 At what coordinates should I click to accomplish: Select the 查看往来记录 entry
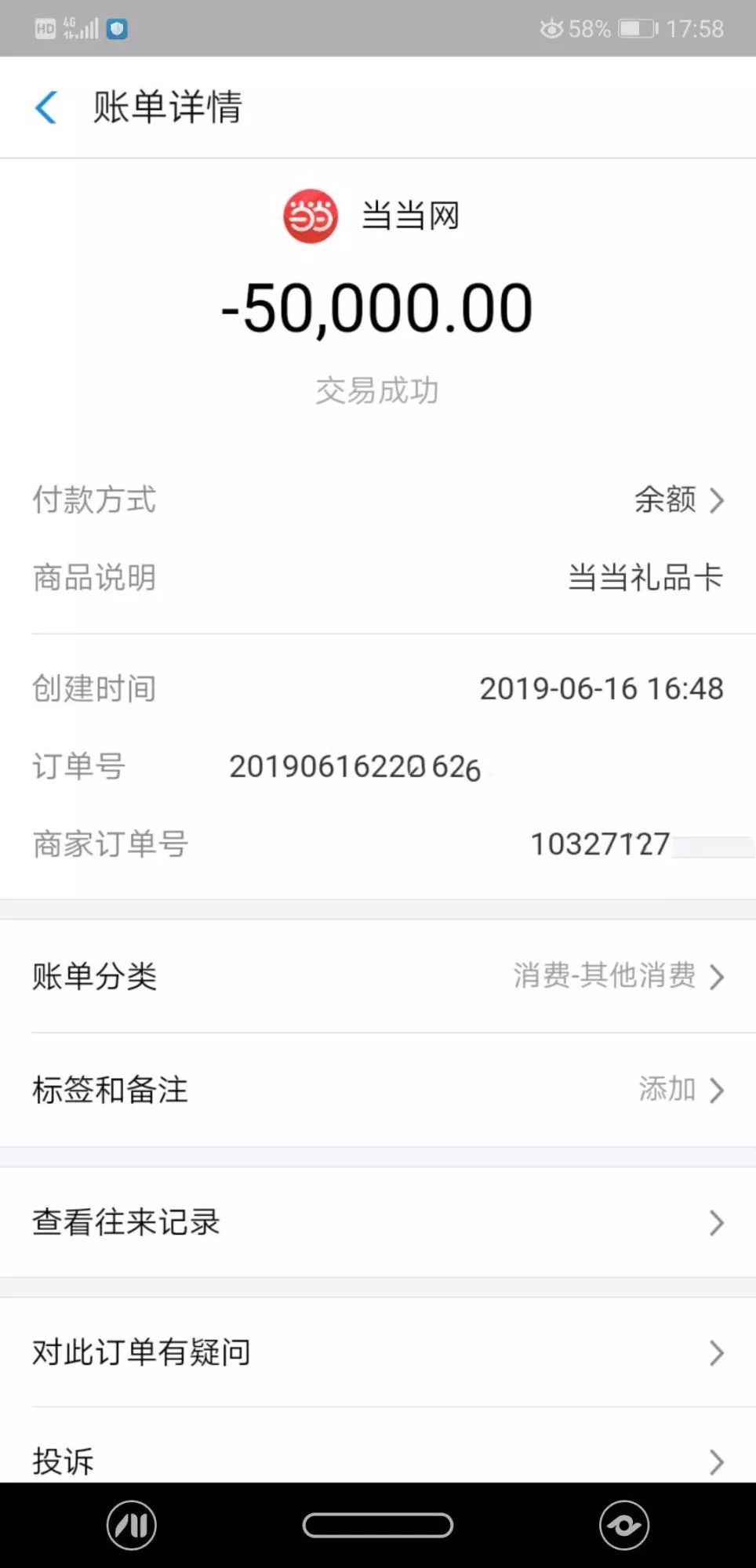[x=125, y=1222]
